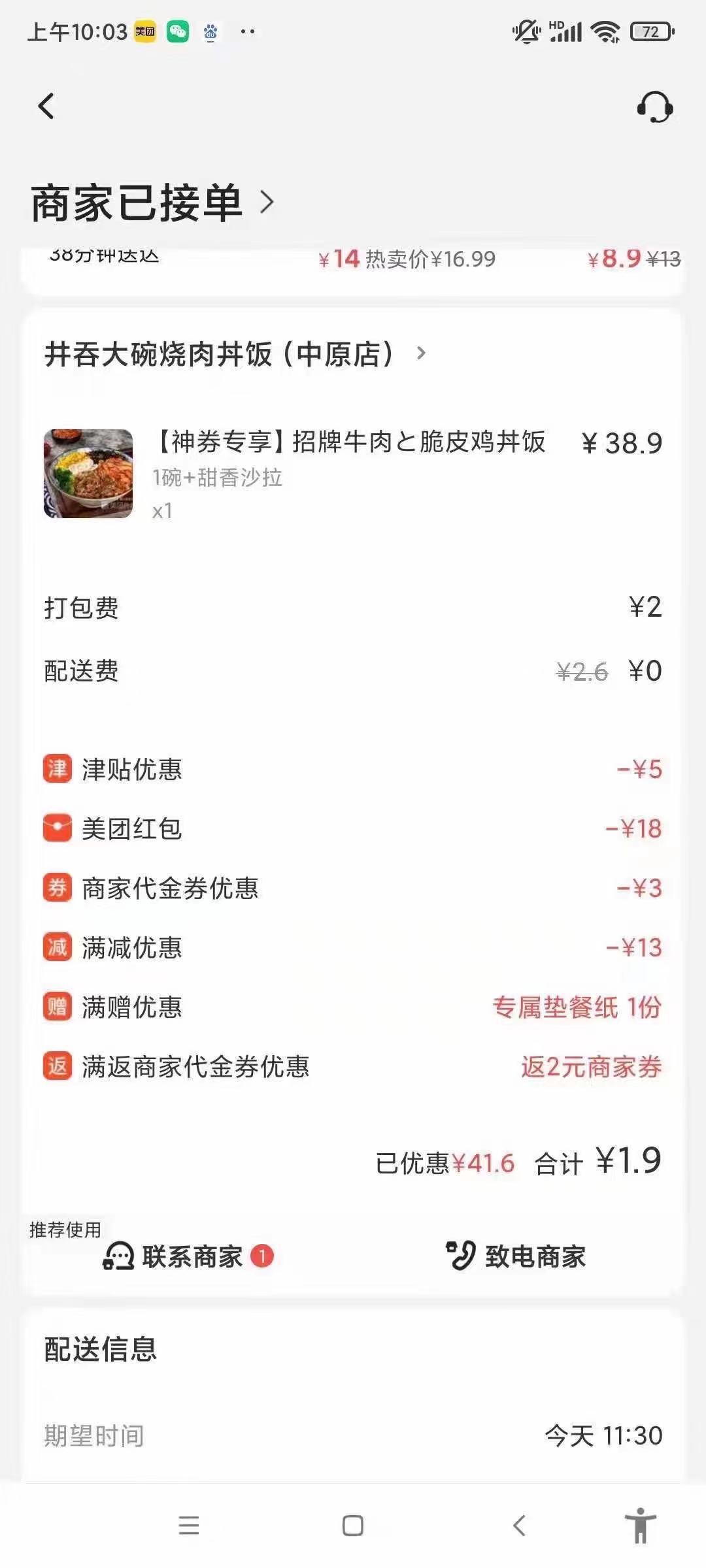Open customer service headset icon
Screen dimensions: 706x1568
[655, 106]
